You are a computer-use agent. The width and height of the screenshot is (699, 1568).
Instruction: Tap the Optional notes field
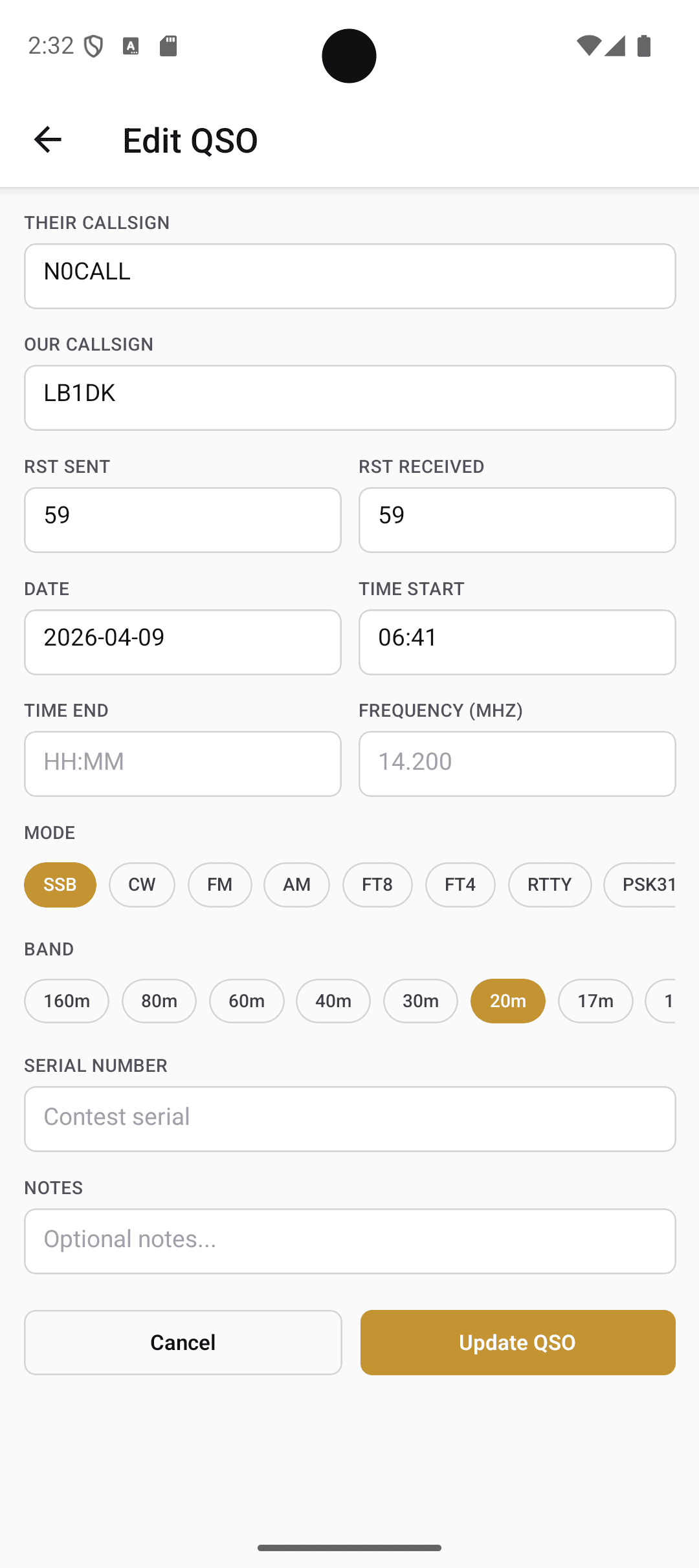[x=349, y=1240]
